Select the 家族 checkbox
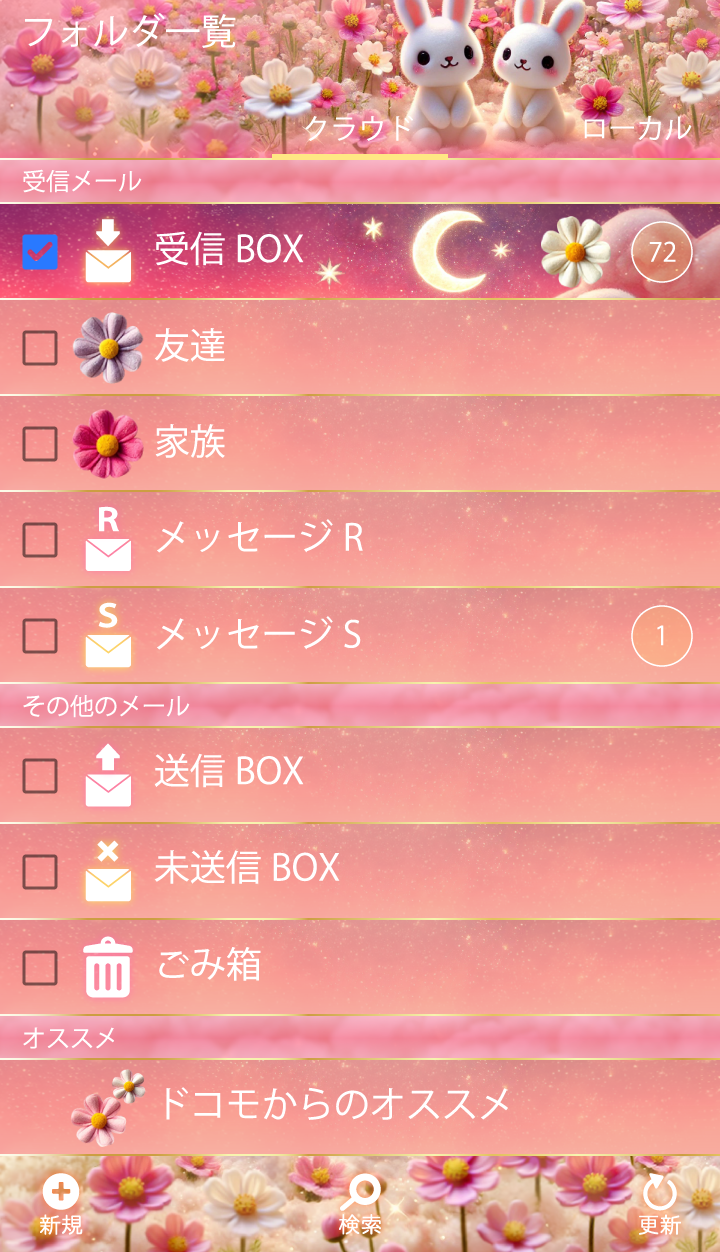 point(40,444)
